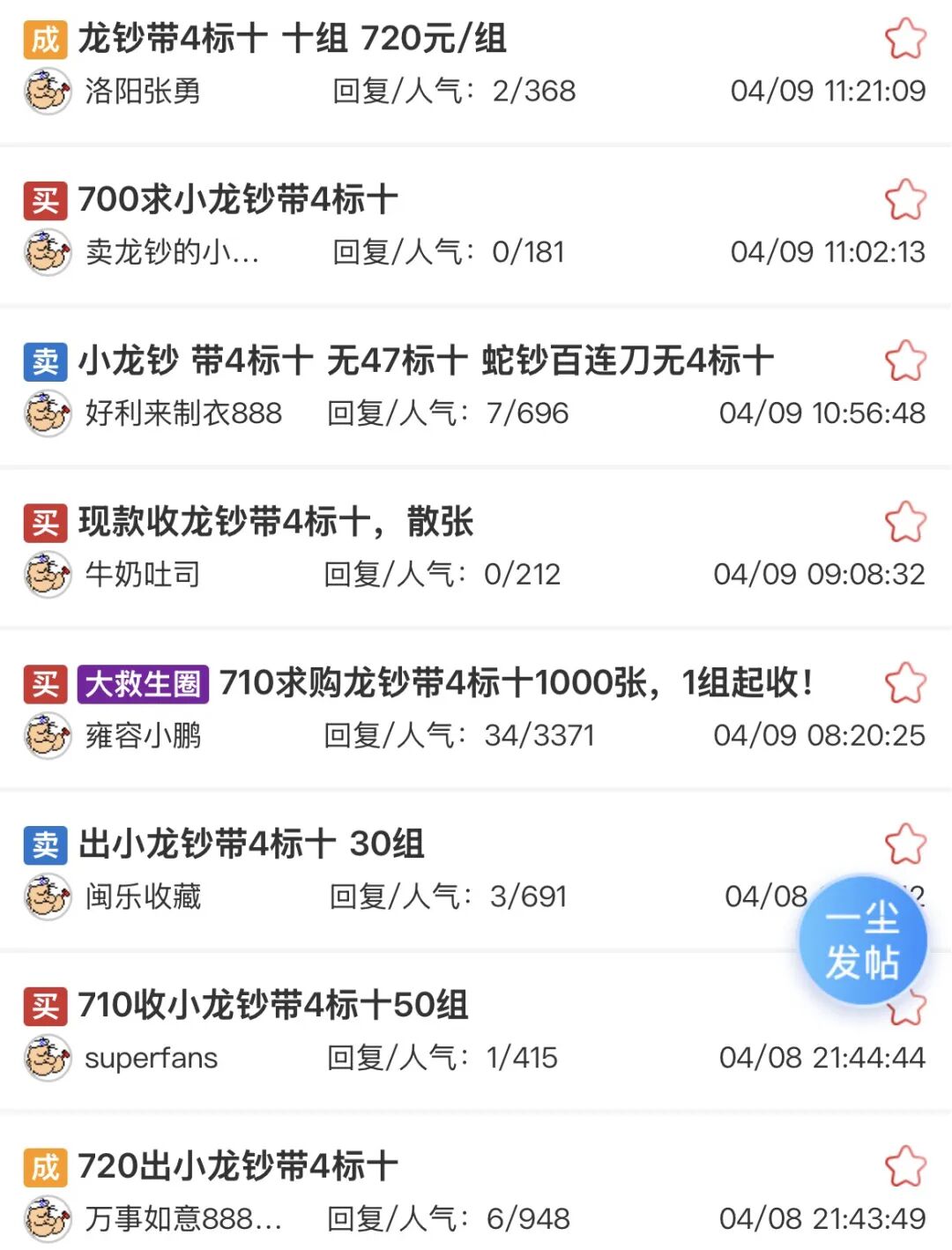
Task: Open post 700求小龙钞带4标十
Action: pyautogui.click(x=238, y=200)
